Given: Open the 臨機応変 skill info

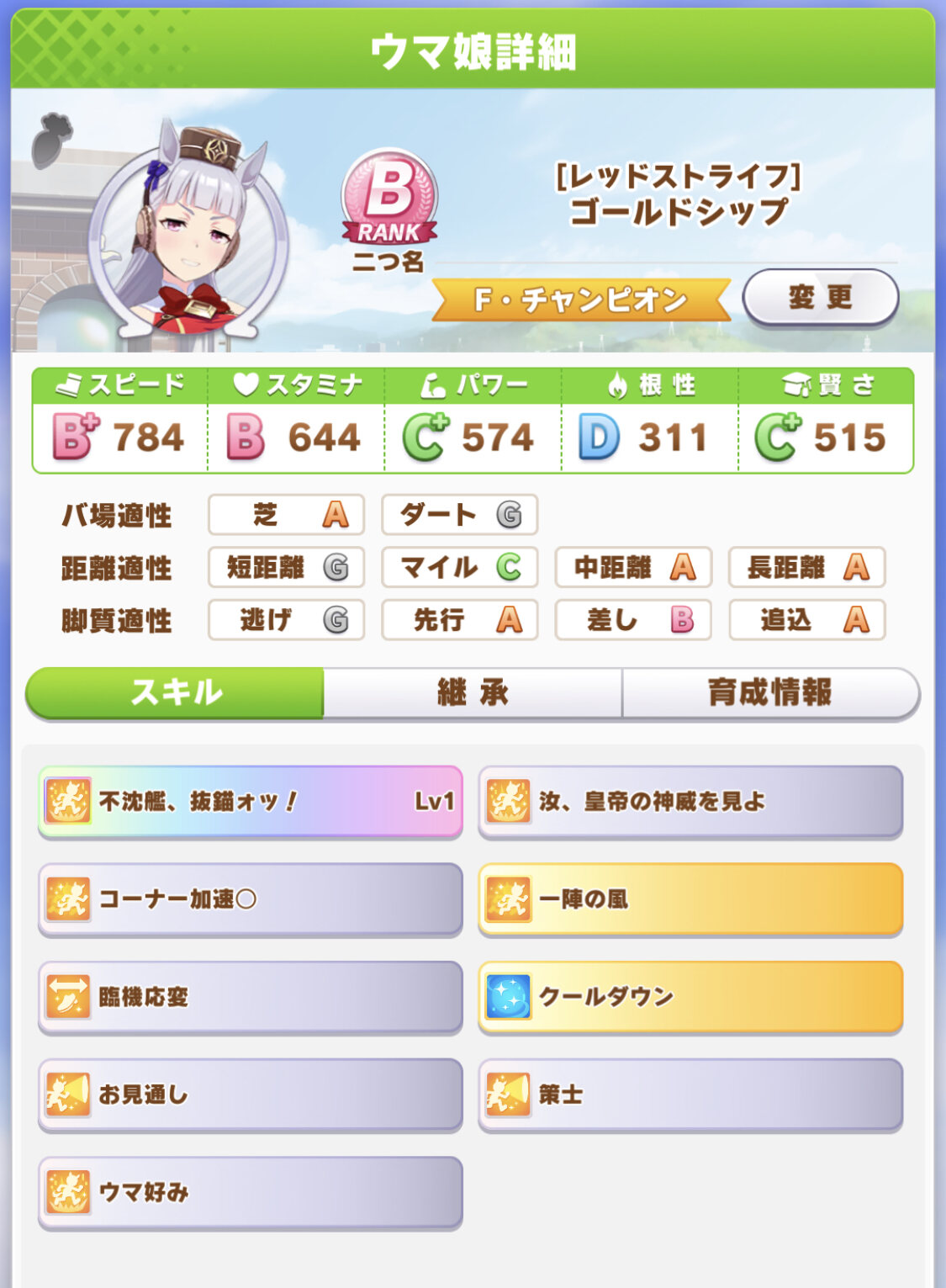Looking at the screenshot, I should (251, 997).
